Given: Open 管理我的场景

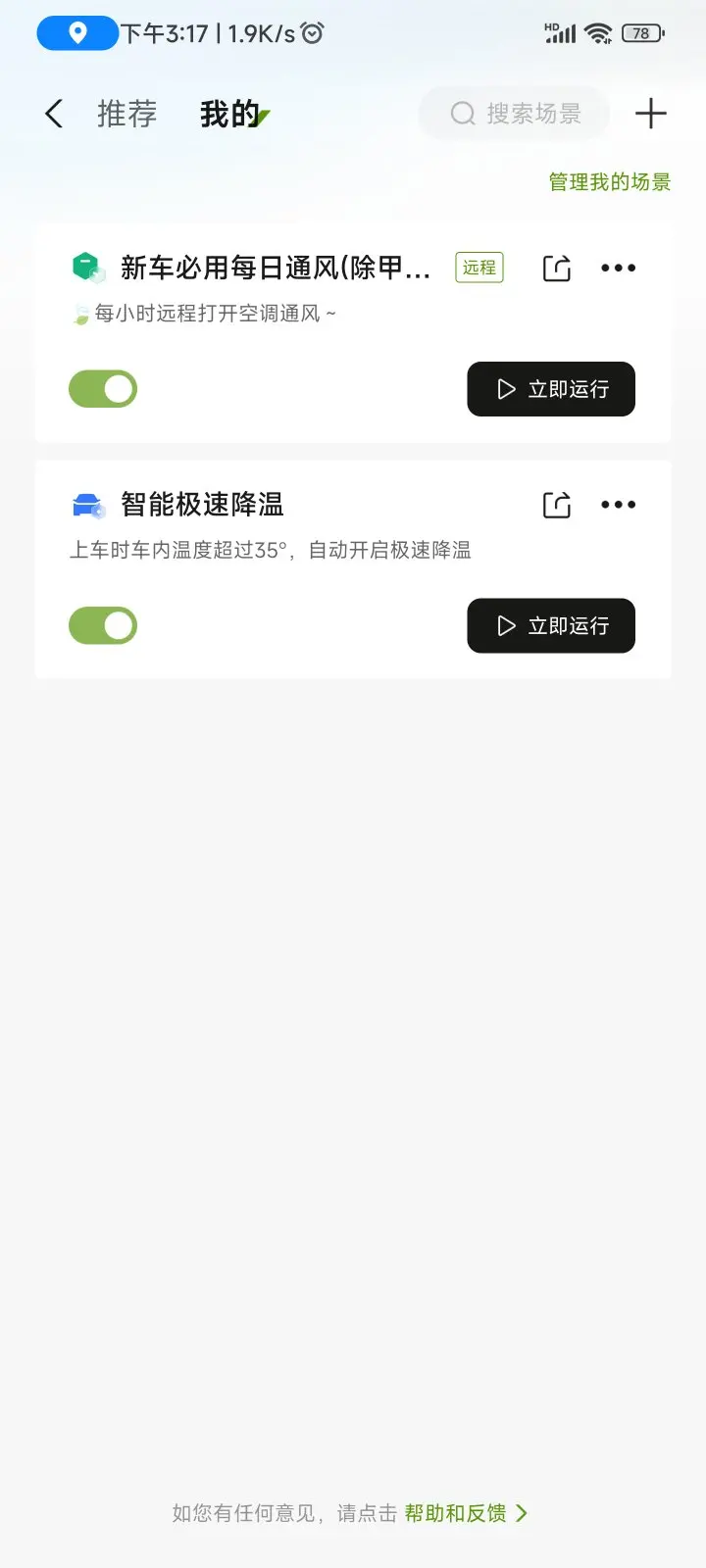Looking at the screenshot, I should (x=609, y=182).
